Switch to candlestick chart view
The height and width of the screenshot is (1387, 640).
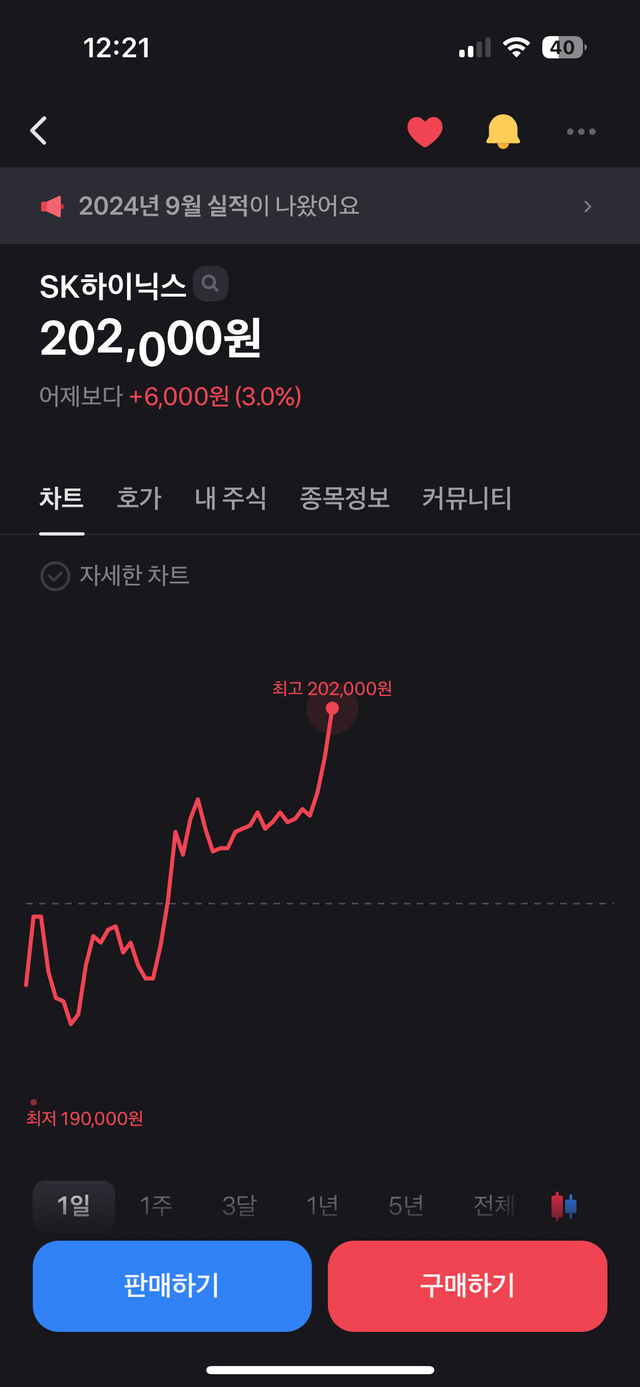pyautogui.click(x=564, y=1206)
